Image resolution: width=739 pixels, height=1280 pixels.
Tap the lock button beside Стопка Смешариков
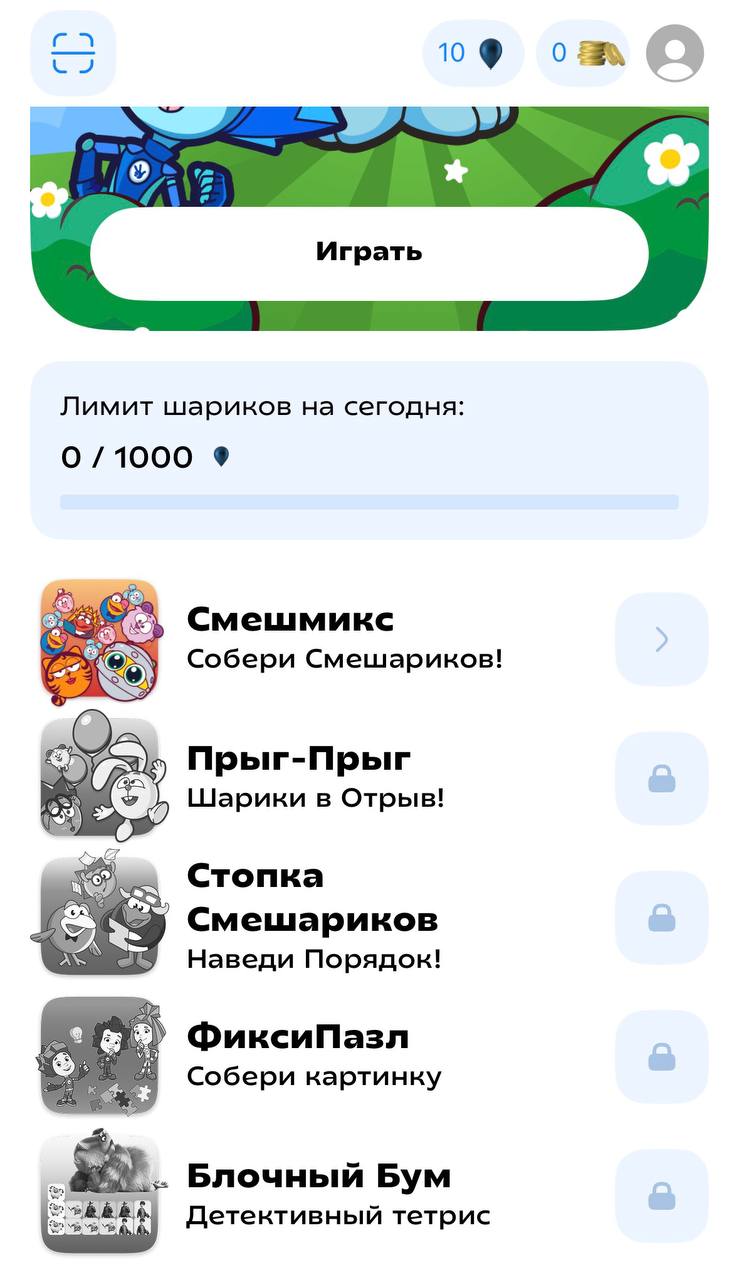(661, 917)
